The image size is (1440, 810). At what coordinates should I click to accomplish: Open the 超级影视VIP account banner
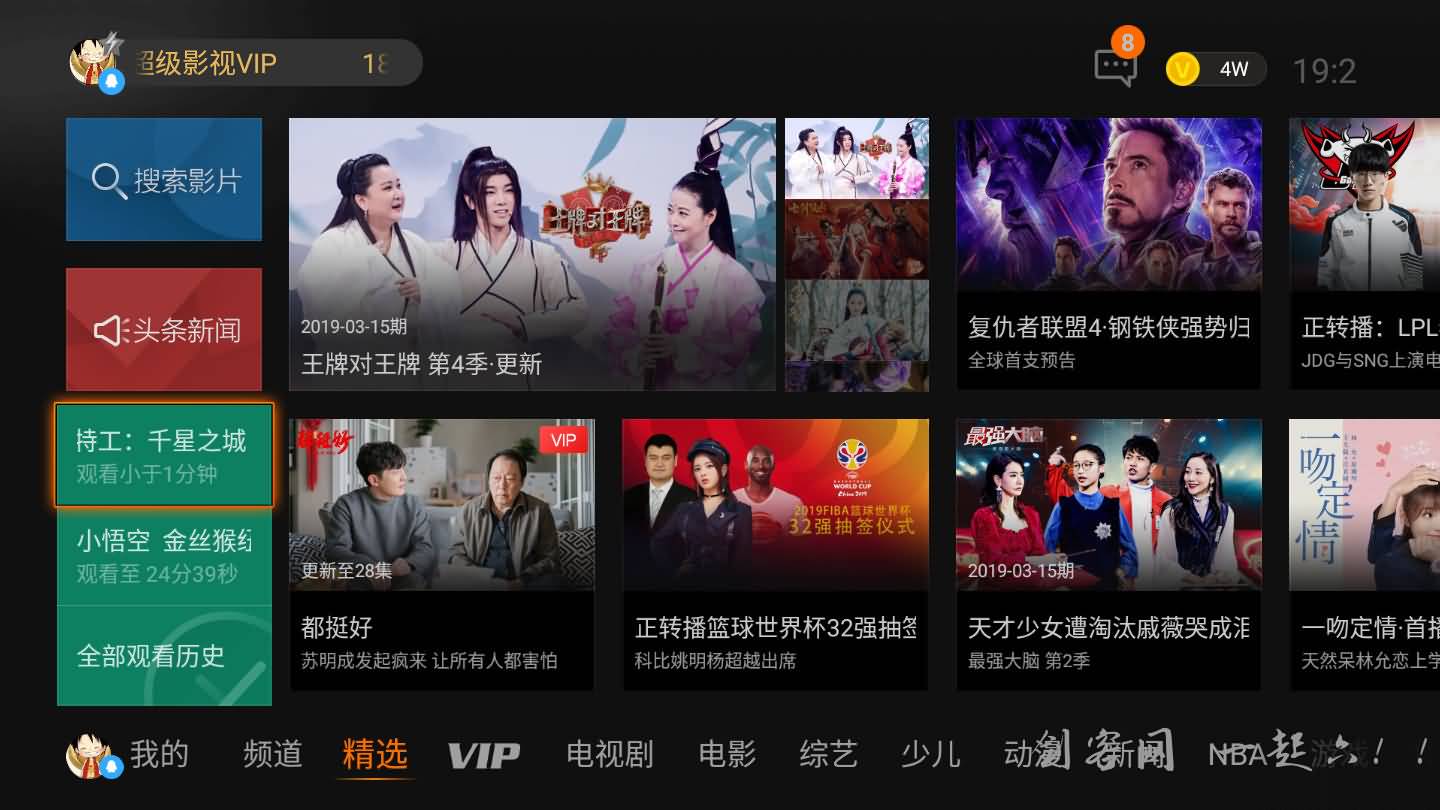[x=245, y=63]
